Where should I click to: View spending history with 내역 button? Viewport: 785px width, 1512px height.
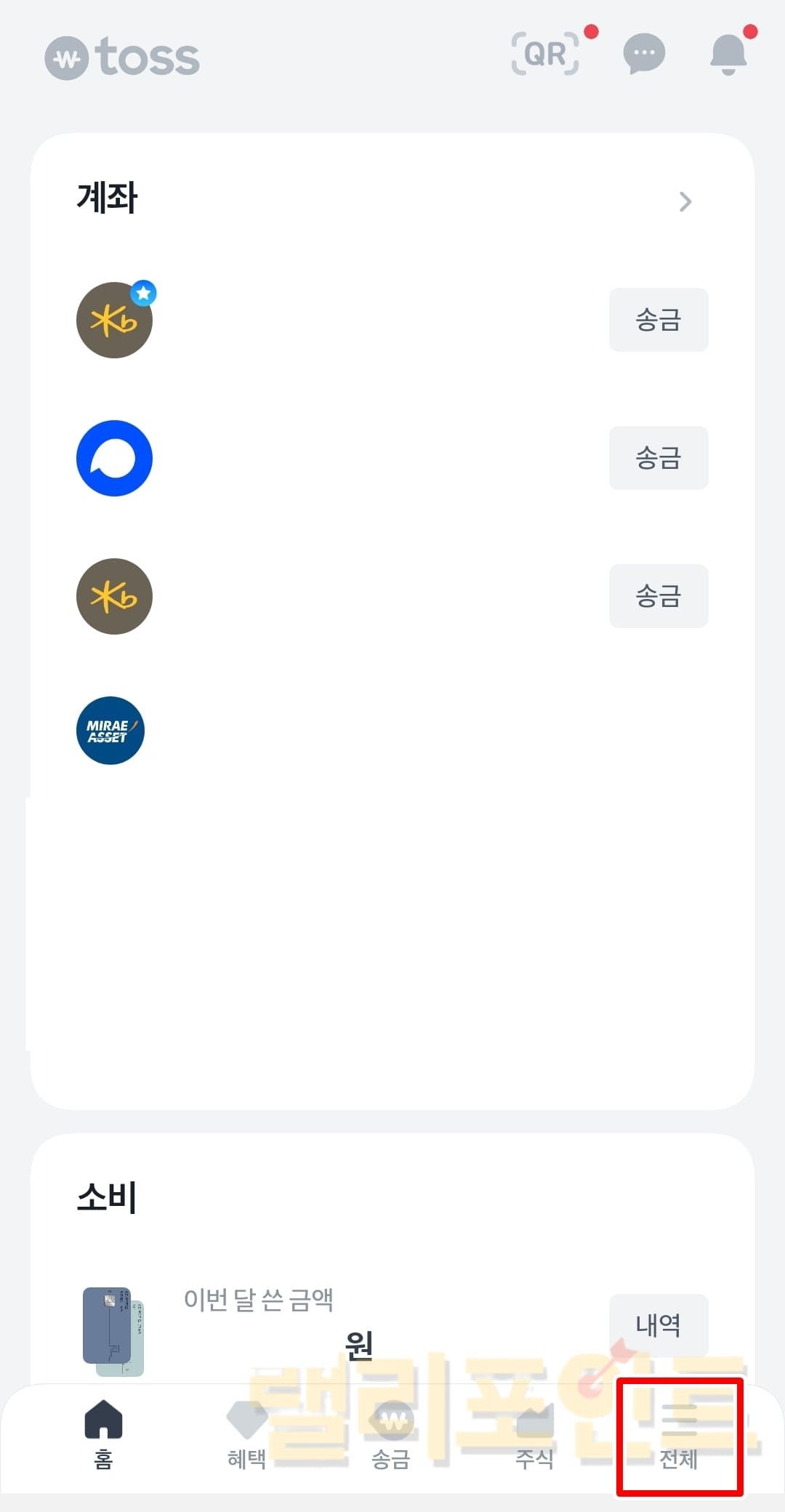click(x=658, y=1324)
